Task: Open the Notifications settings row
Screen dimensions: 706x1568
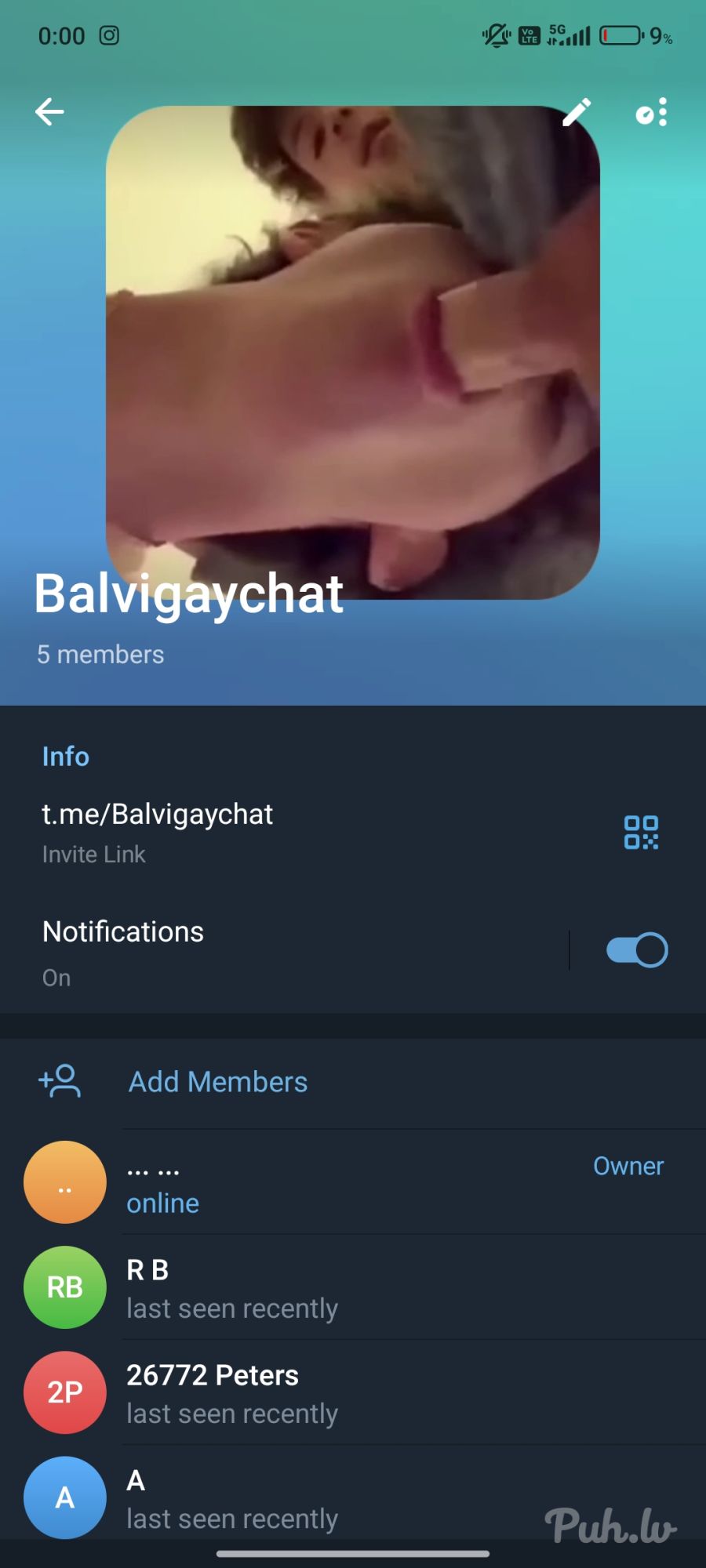Action: [235, 950]
